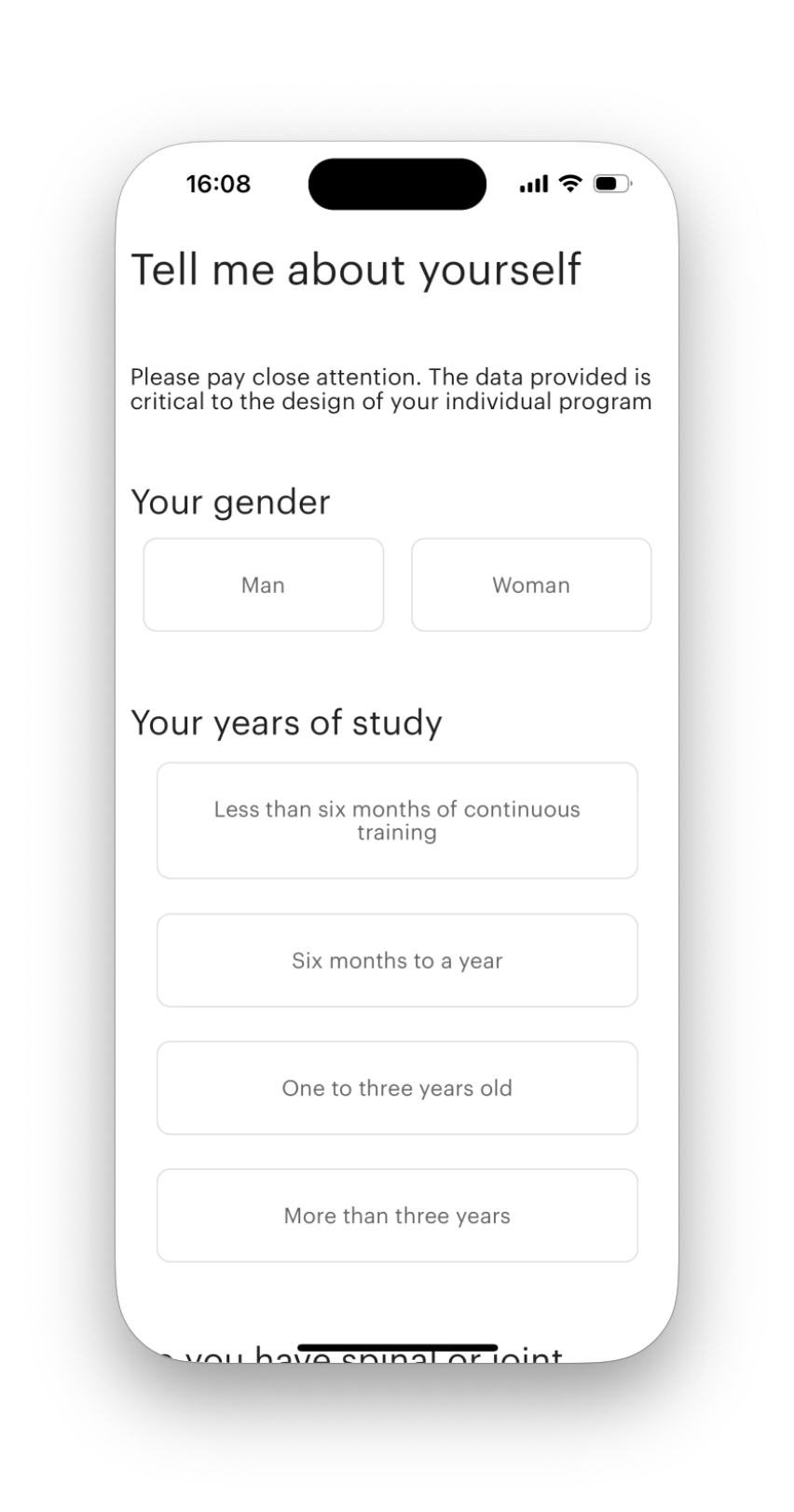Screen dimensions: 794x1512
Task: Choose Six months to a year
Action: tap(397, 960)
